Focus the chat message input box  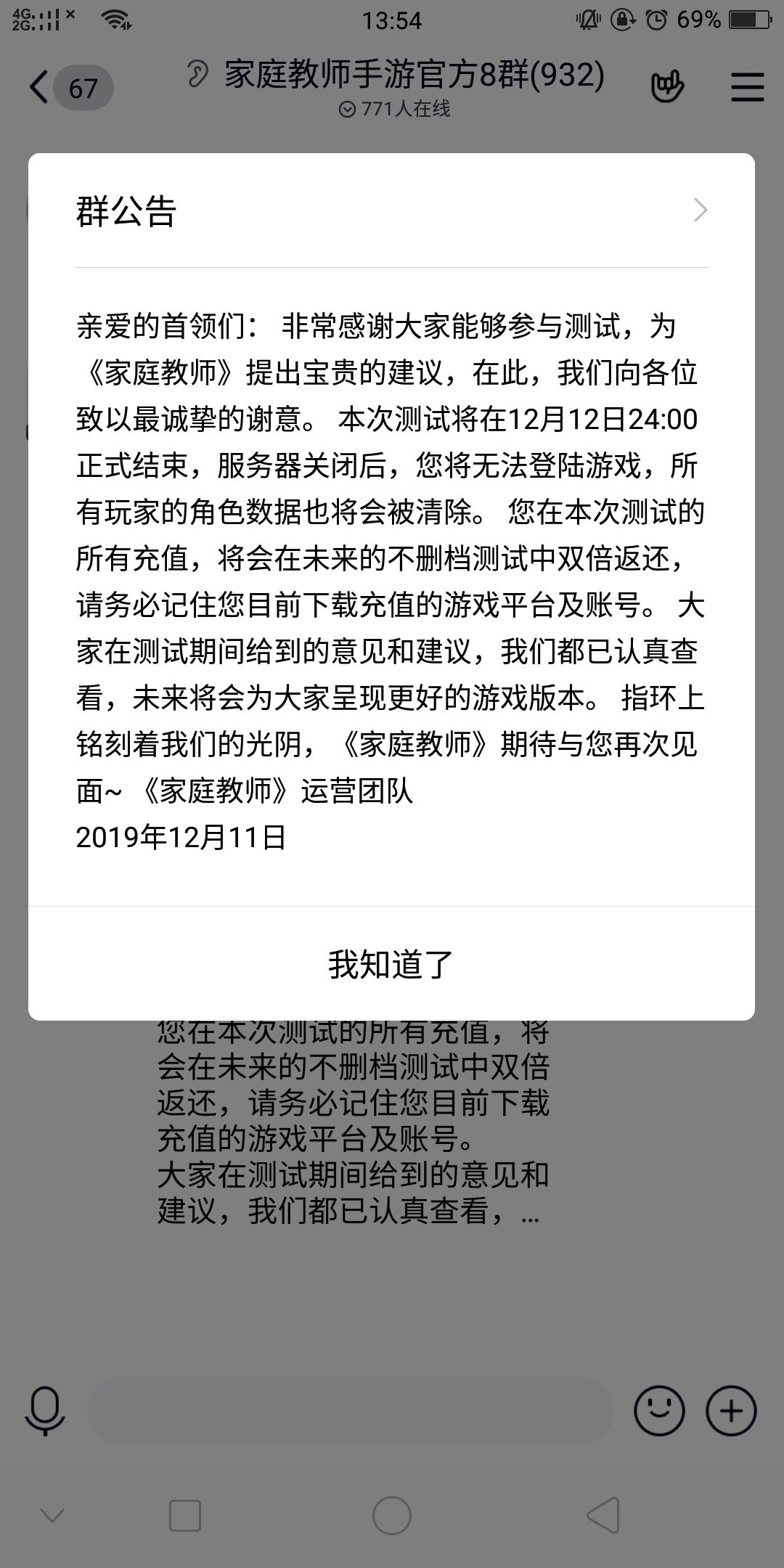[351, 1410]
